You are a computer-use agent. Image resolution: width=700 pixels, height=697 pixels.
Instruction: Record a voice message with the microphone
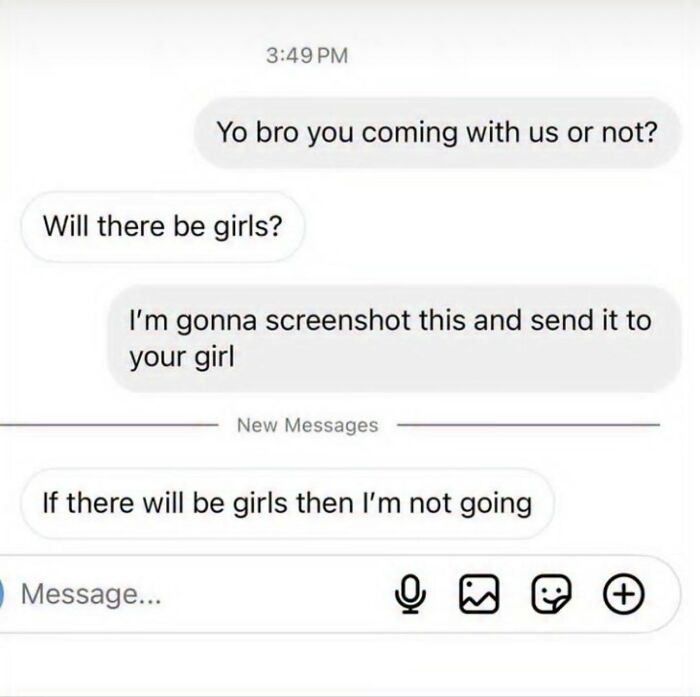point(406,595)
